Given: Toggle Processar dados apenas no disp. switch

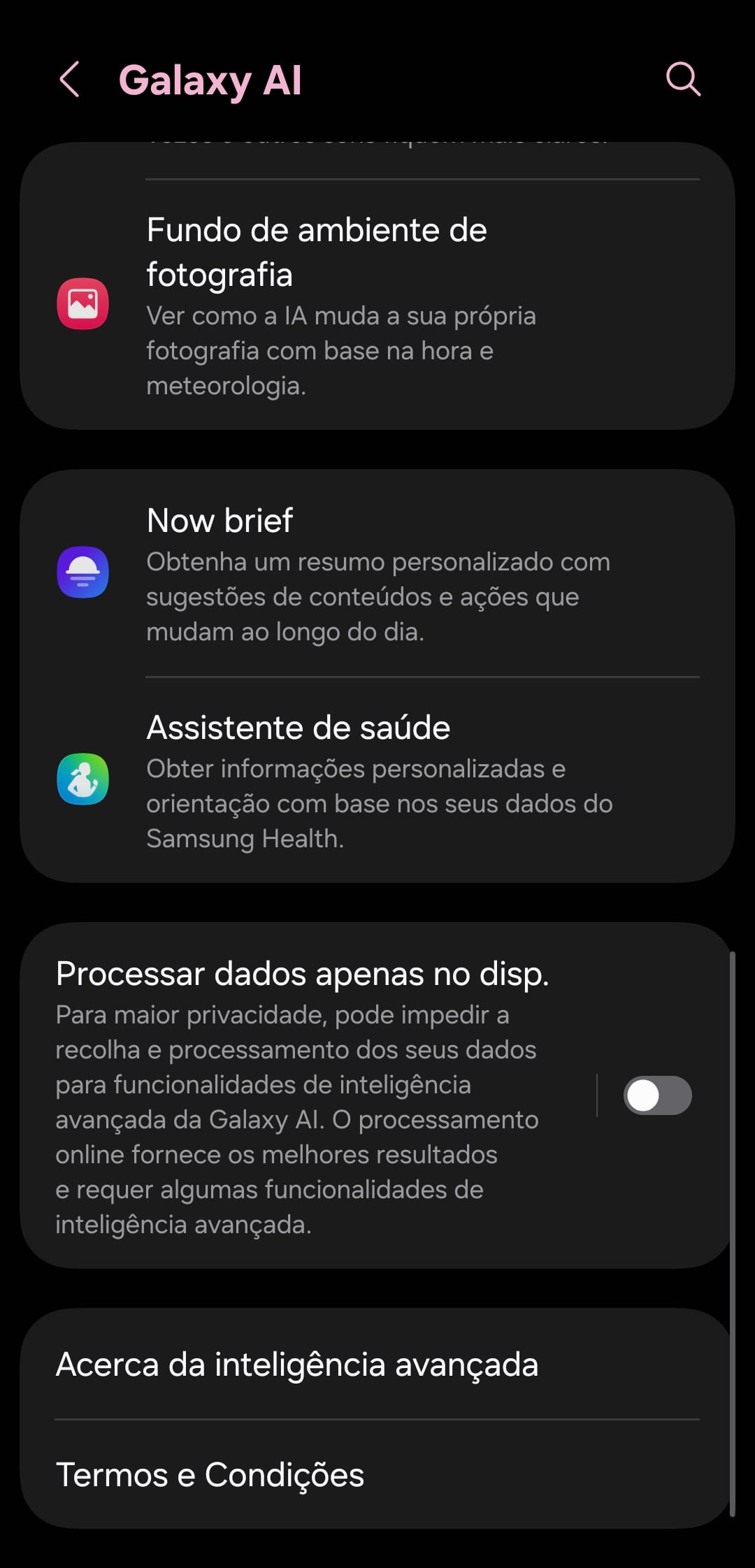Looking at the screenshot, I should 656,1095.
